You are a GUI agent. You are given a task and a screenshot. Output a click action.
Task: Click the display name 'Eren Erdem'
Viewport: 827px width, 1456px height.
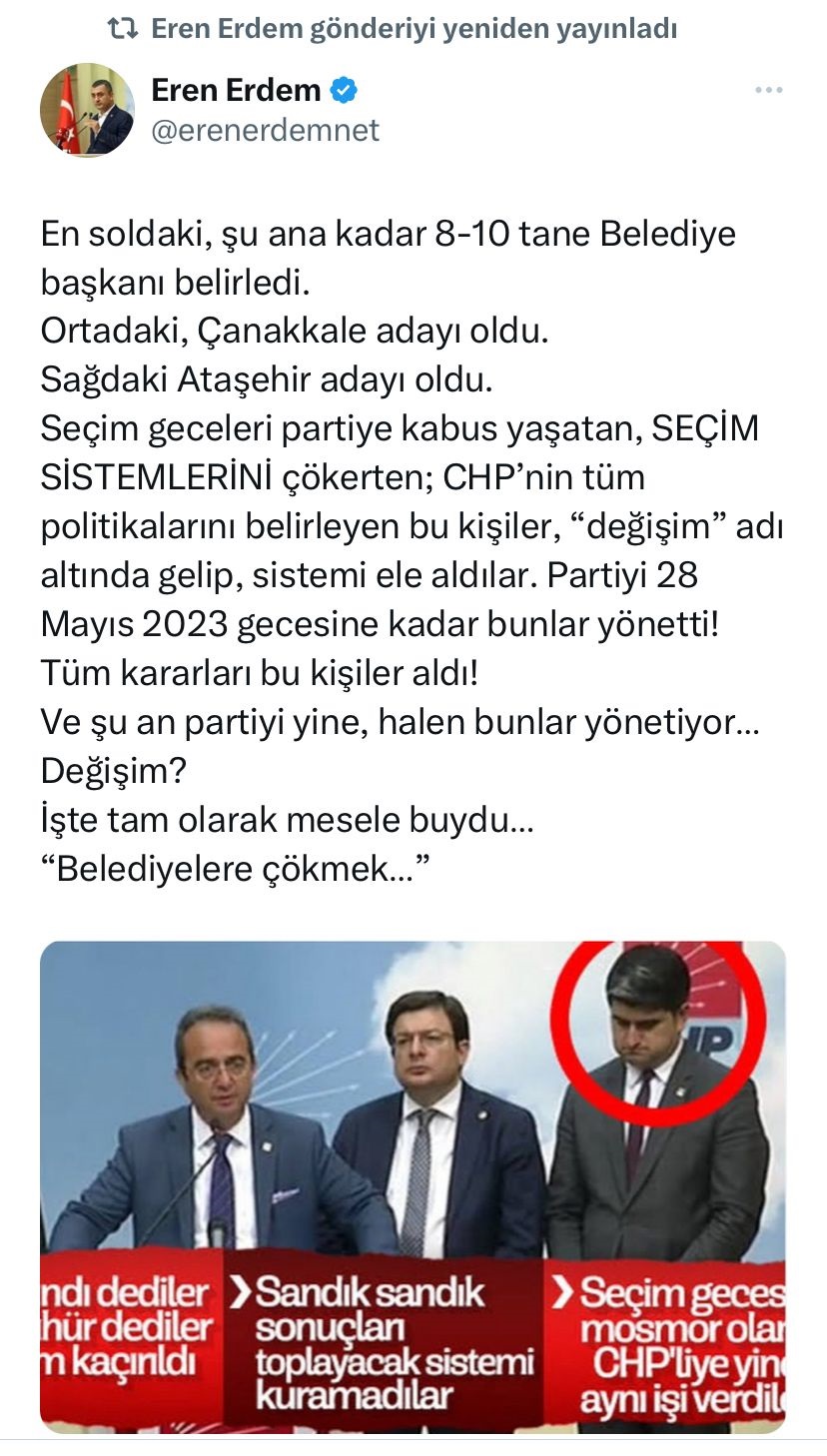pyautogui.click(x=233, y=89)
